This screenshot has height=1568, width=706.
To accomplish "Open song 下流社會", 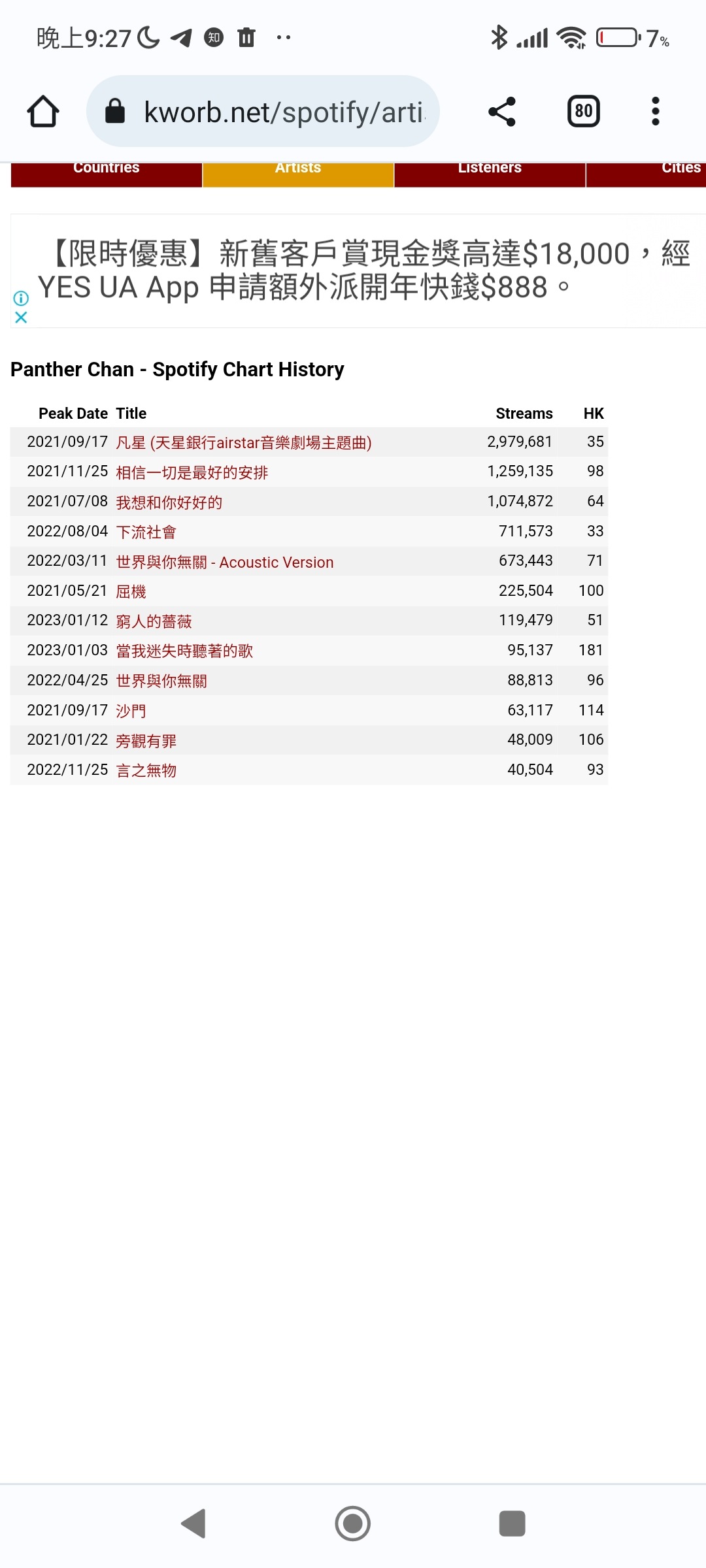I will pyautogui.click(x=146, y=532).
